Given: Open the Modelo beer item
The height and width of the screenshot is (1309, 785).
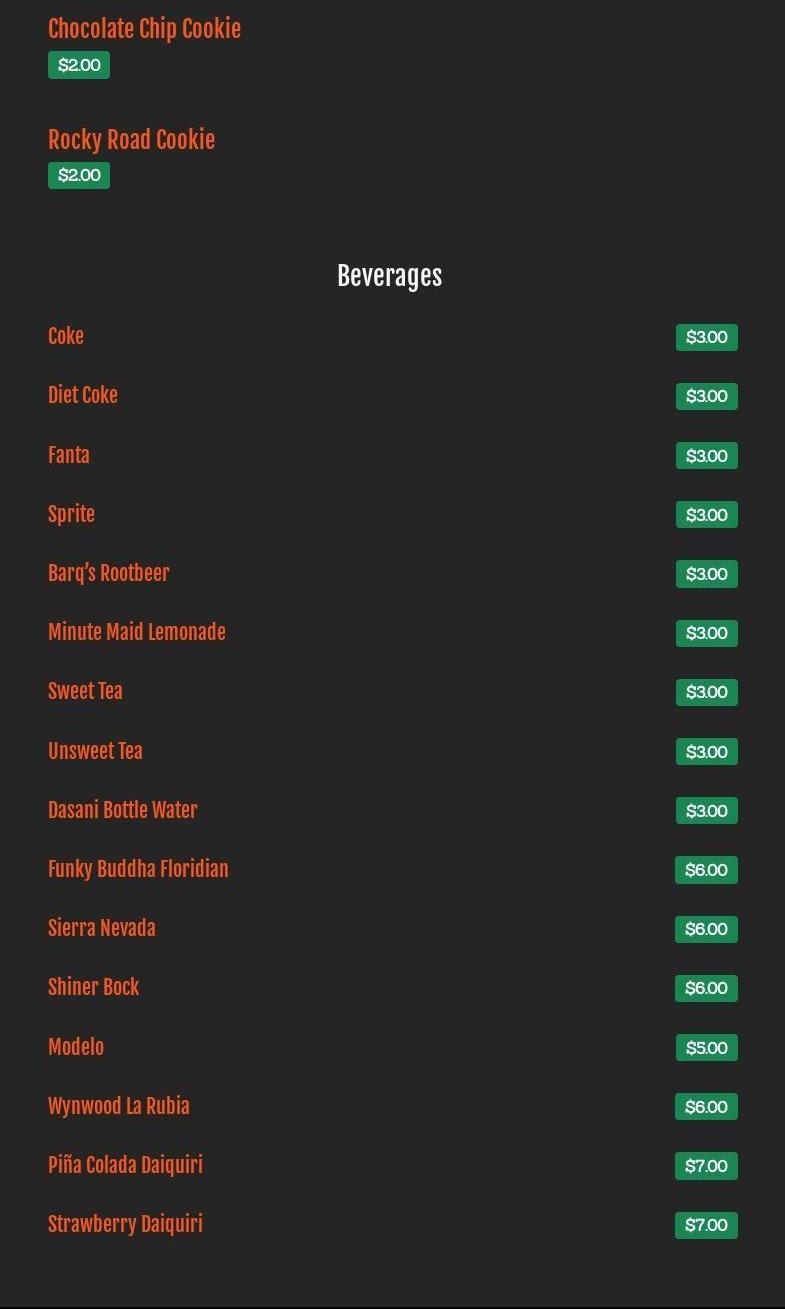Looking at the screenshot, I should (76, 1047).
